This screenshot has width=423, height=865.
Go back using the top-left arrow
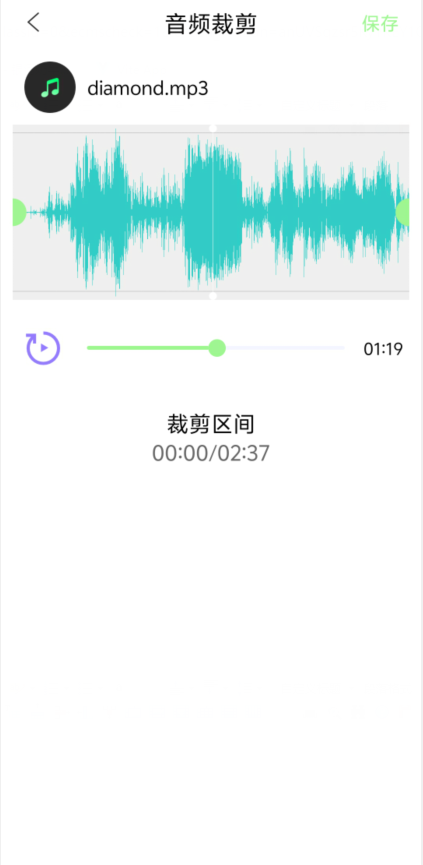34,23
